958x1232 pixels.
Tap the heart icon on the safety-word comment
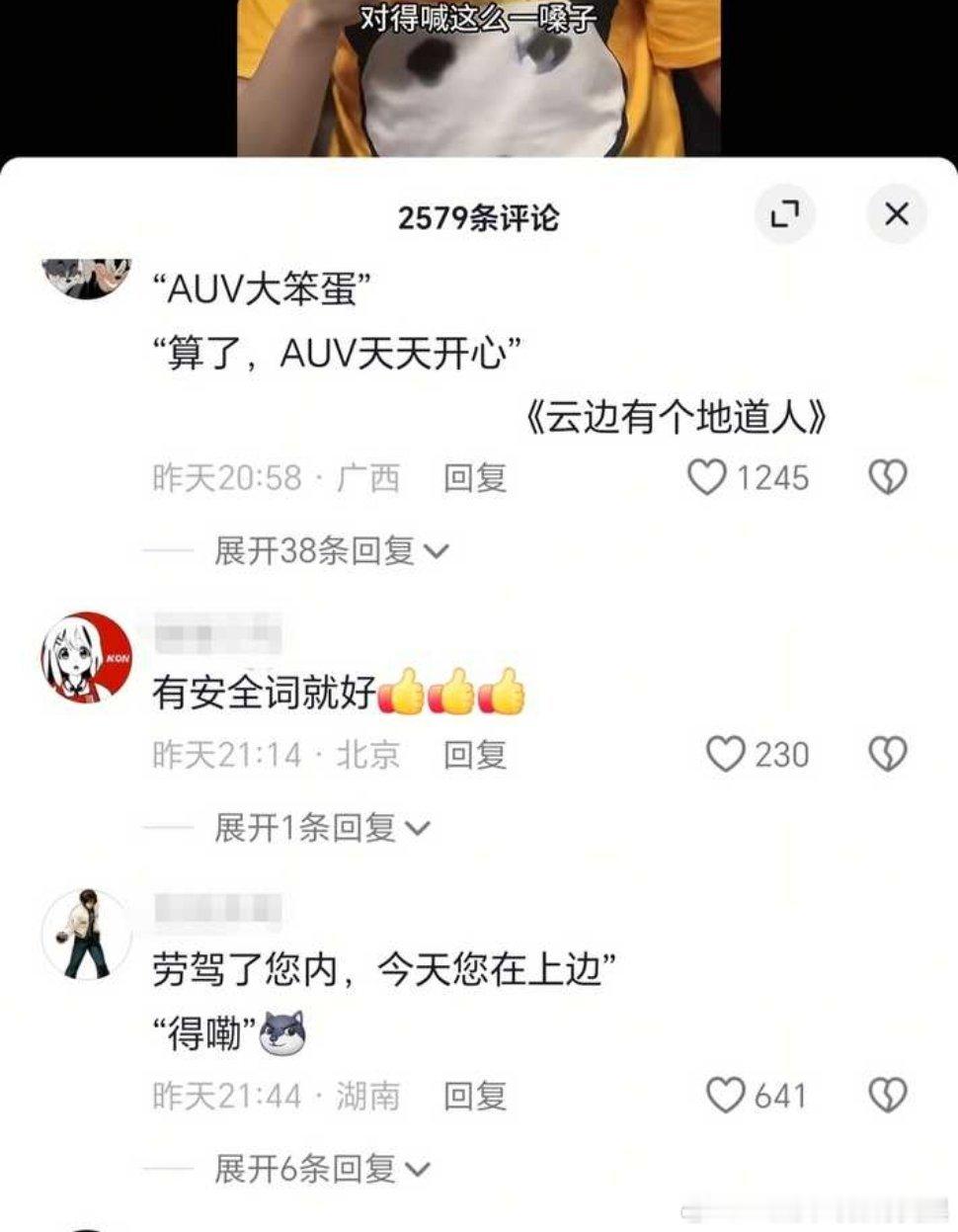click(728, 754)
